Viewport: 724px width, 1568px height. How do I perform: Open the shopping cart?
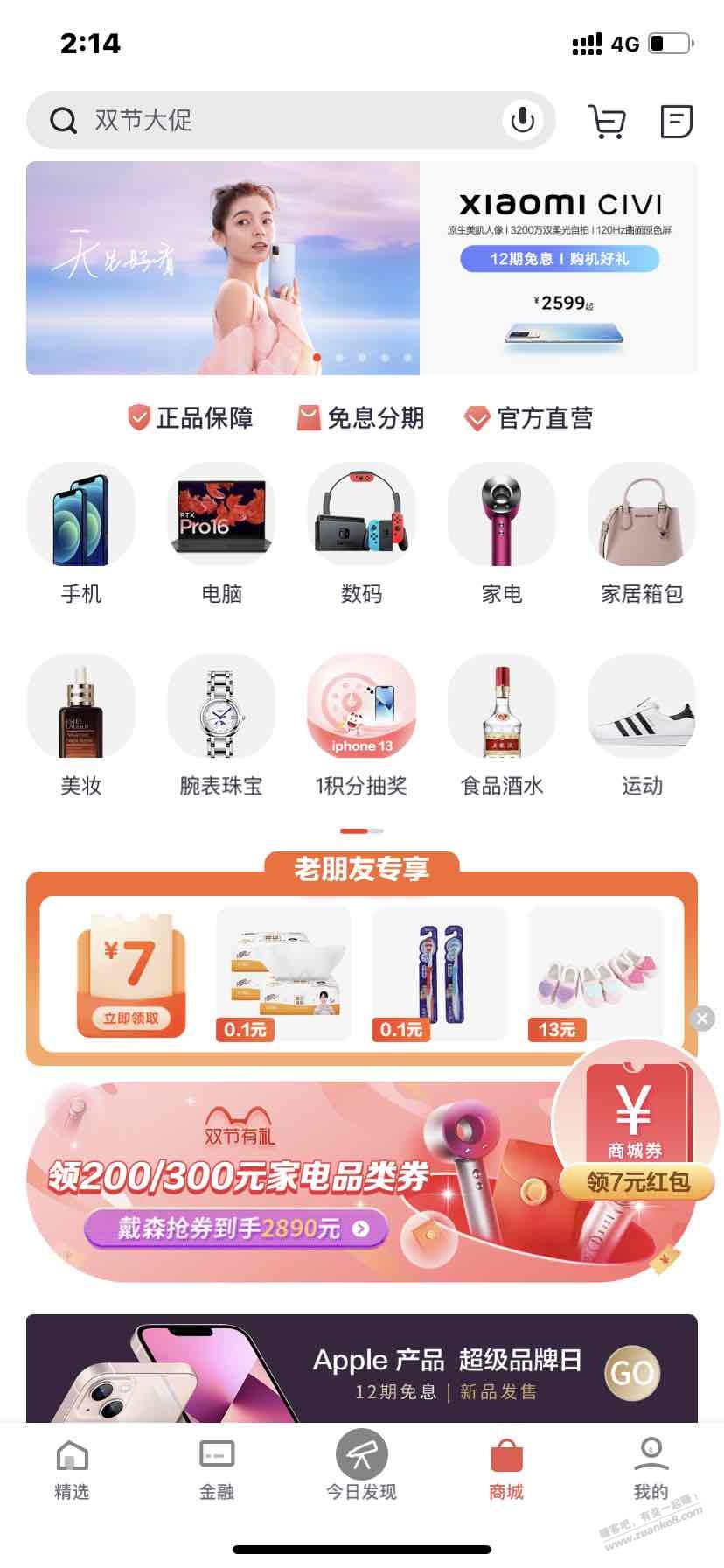click(607, 121)
